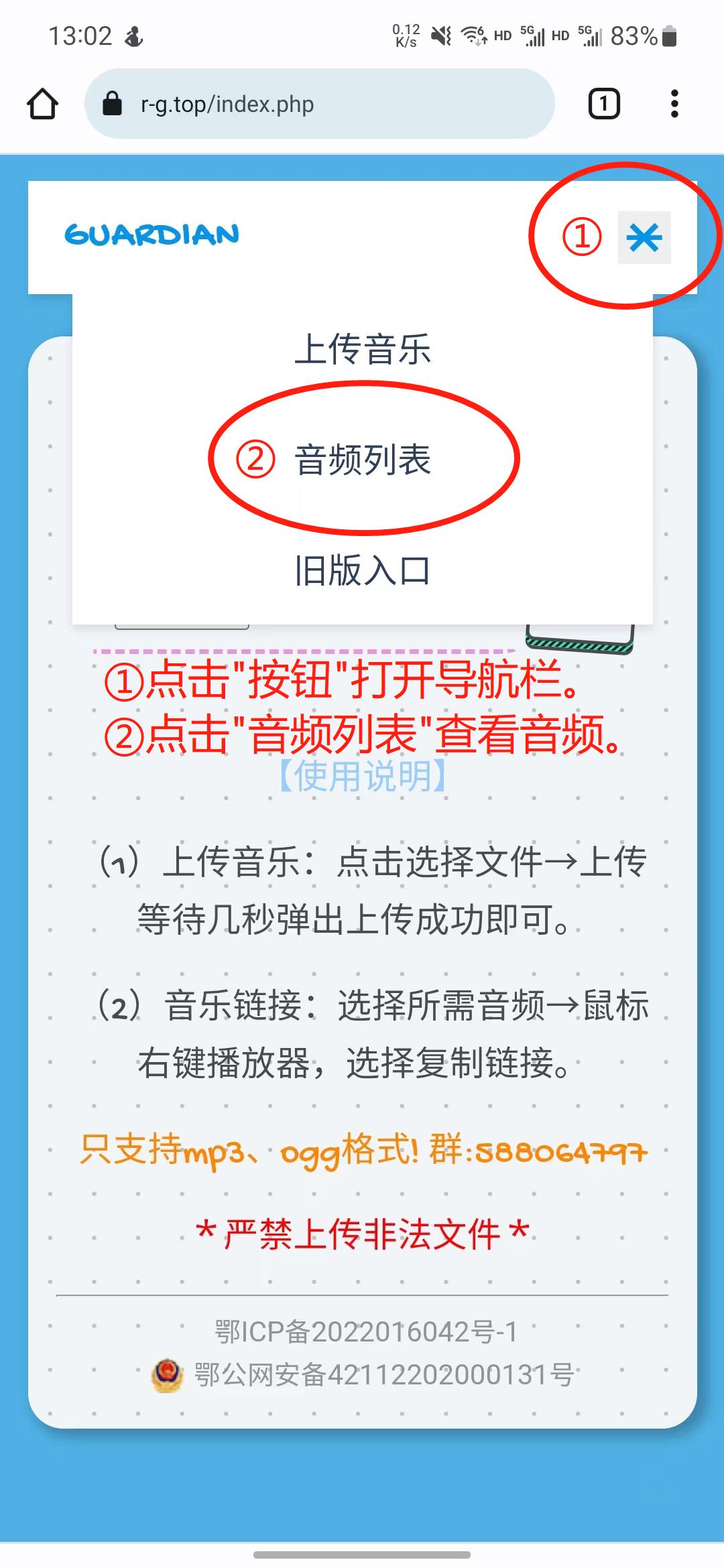Open the browser tab switcher
Viewport: 724px width, 1568px height.
point(603,104)
